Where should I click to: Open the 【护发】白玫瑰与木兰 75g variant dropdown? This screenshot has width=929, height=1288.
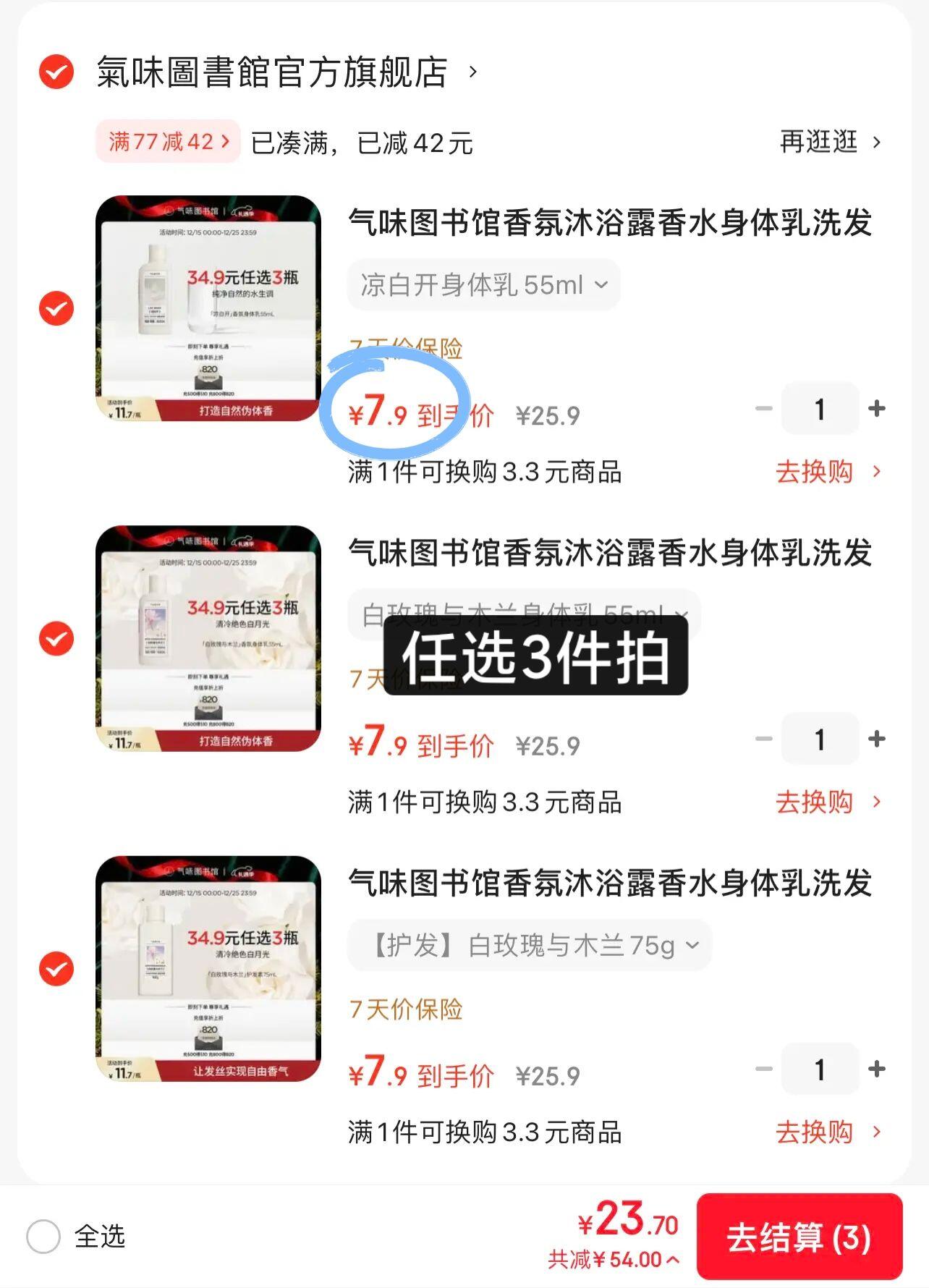(x=530, y=945)
